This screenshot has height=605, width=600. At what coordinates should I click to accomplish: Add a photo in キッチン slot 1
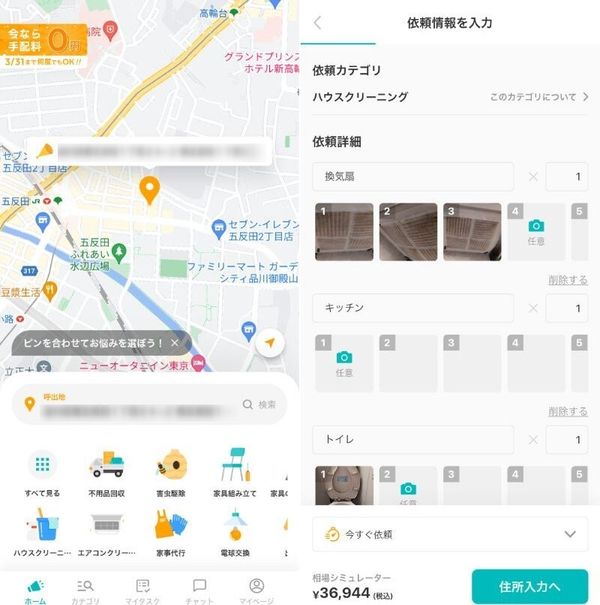[344, 363]
